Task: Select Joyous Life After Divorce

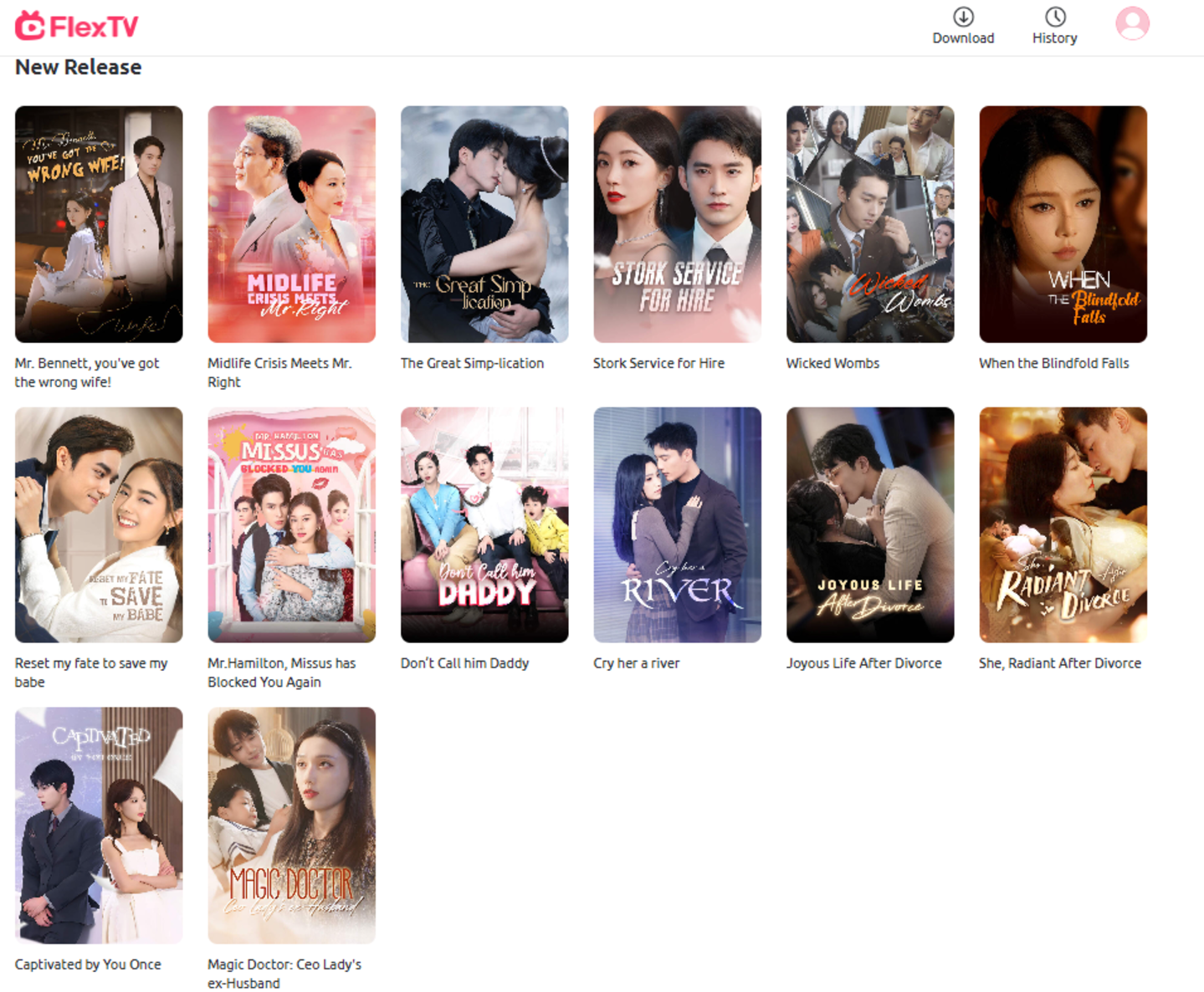Action: click(870, 524)
